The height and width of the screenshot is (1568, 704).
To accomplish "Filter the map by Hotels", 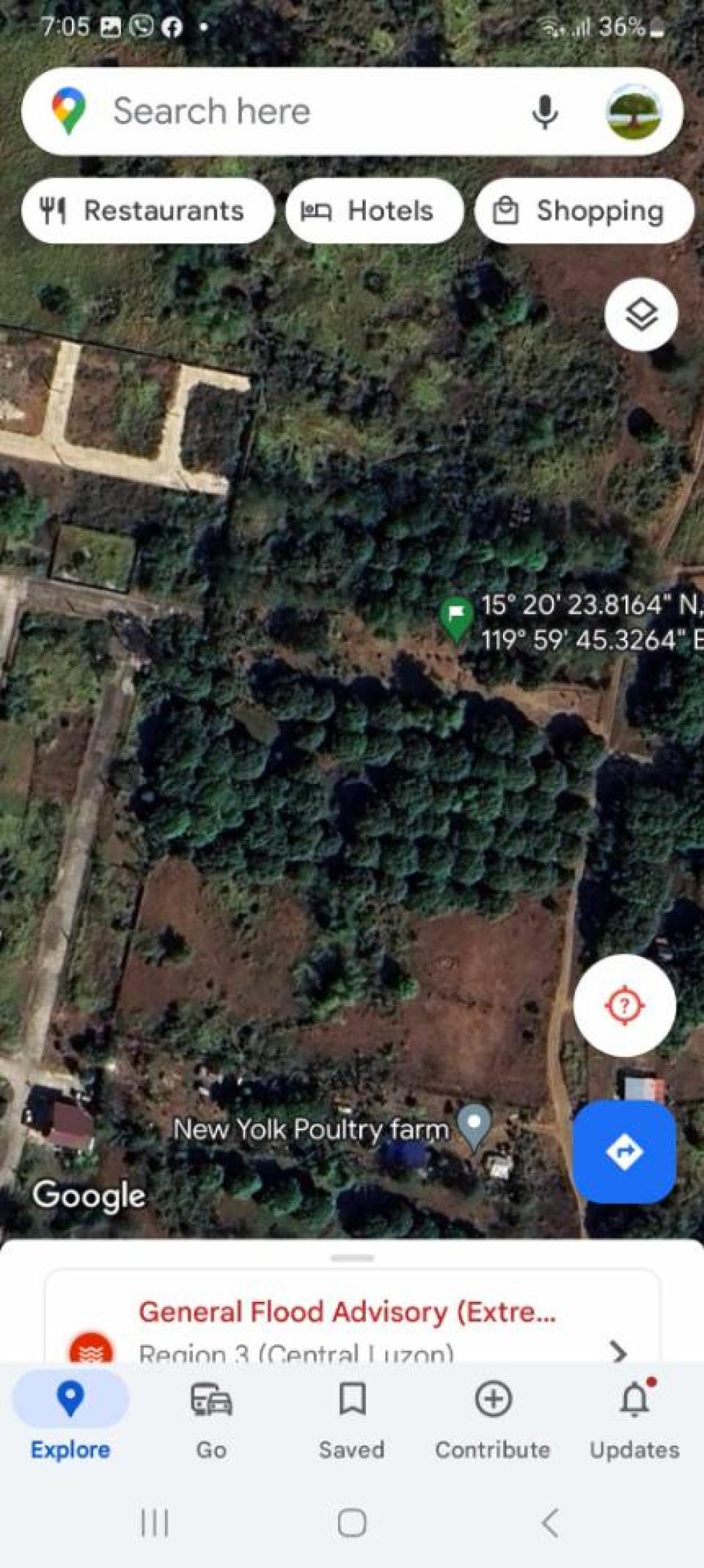I will point(374,211).
